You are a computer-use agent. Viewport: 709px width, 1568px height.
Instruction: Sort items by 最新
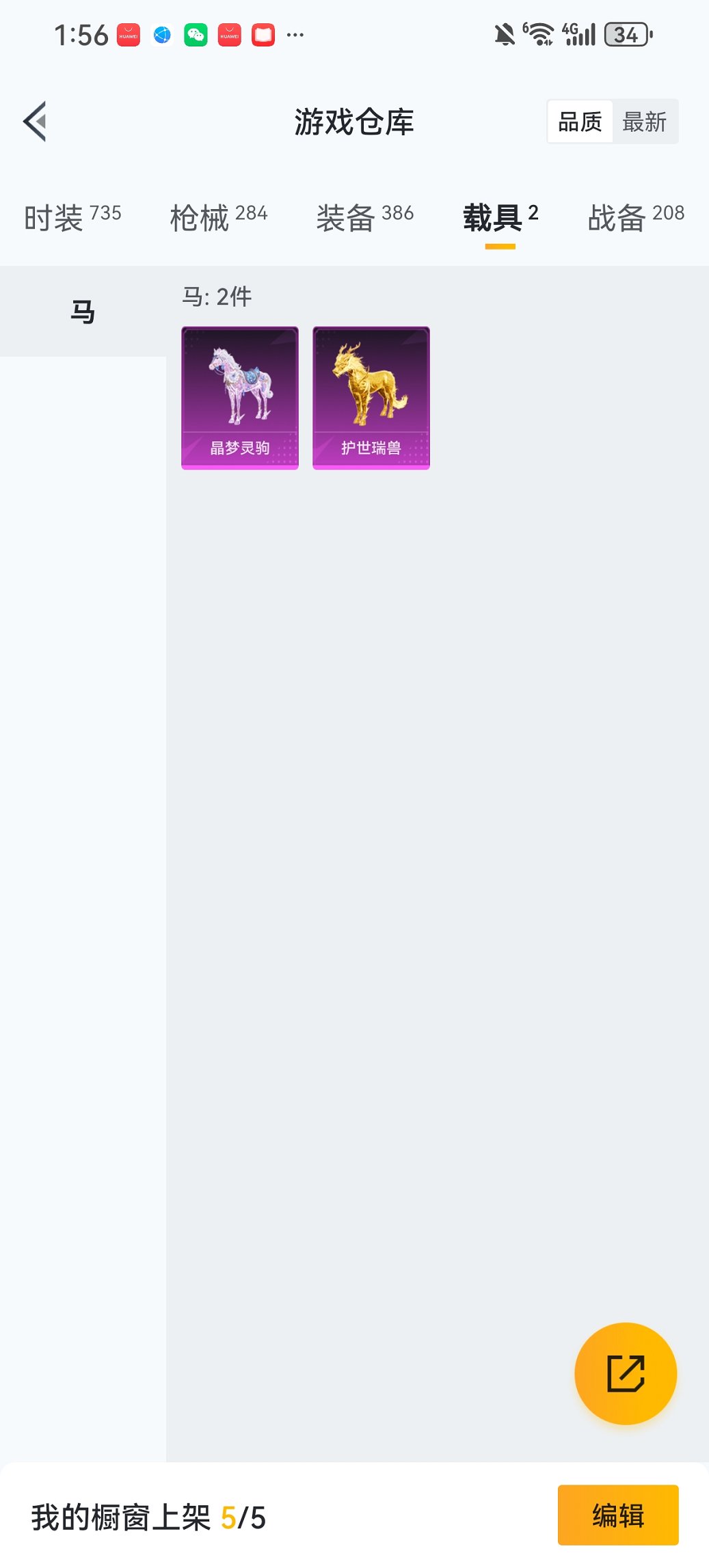pyautogui.click(x=644, y=122)
